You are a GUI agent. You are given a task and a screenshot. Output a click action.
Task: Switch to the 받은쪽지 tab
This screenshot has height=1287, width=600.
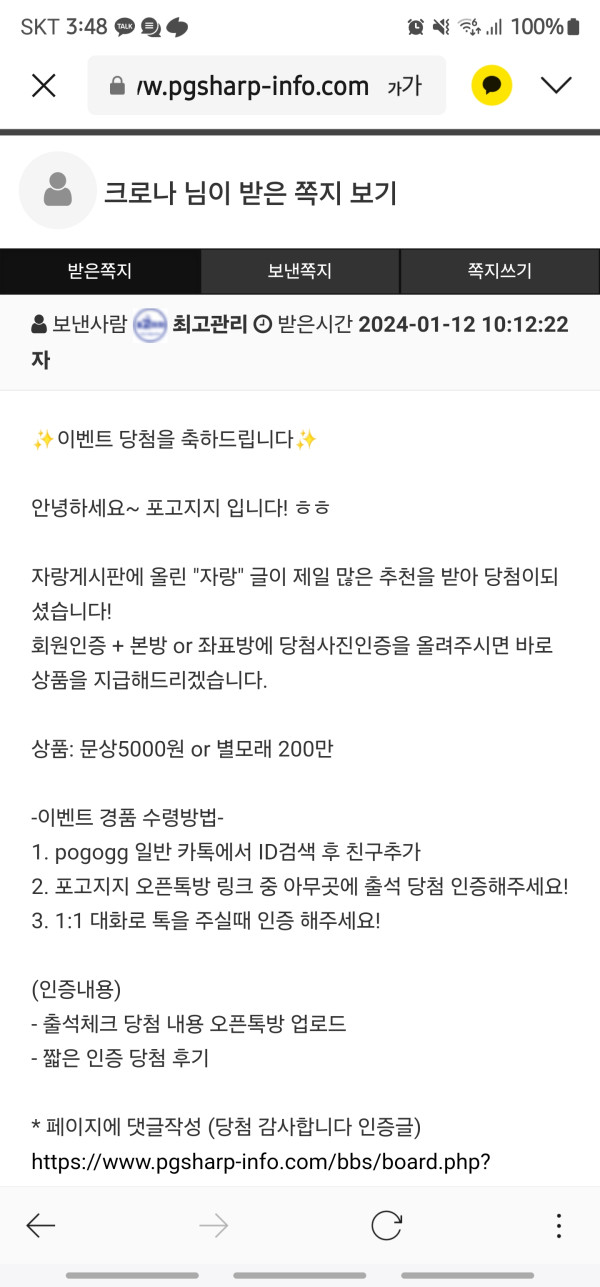click(x=100, y=271)
